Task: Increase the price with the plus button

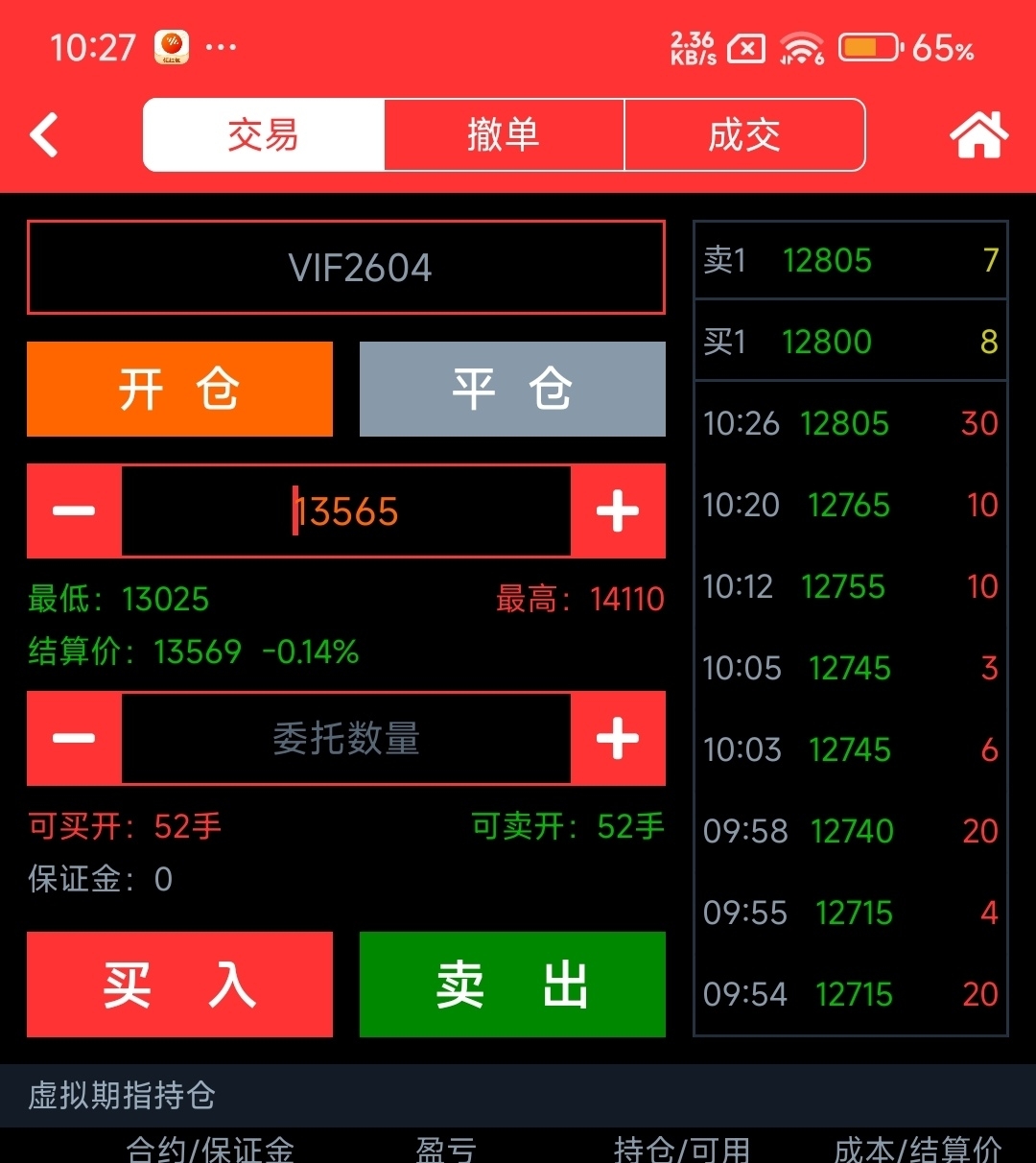Action: [618, 510]
